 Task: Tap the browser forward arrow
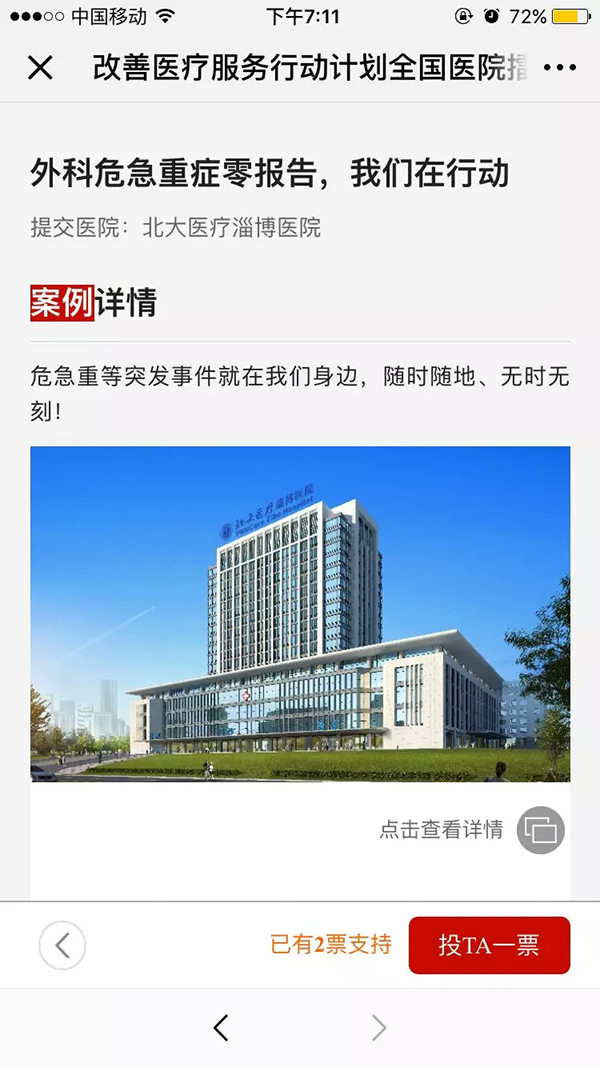click(378, 1027)
